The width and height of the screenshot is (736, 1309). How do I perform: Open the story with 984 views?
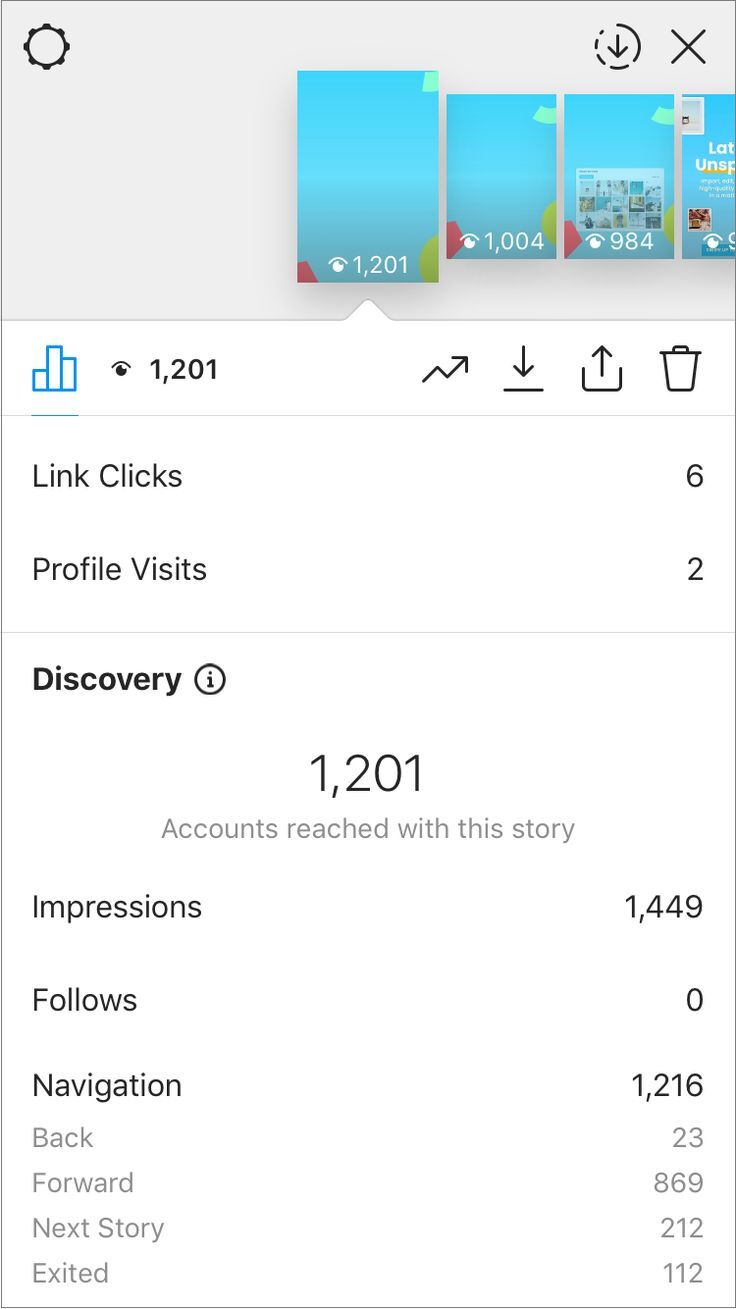[618, 176]
